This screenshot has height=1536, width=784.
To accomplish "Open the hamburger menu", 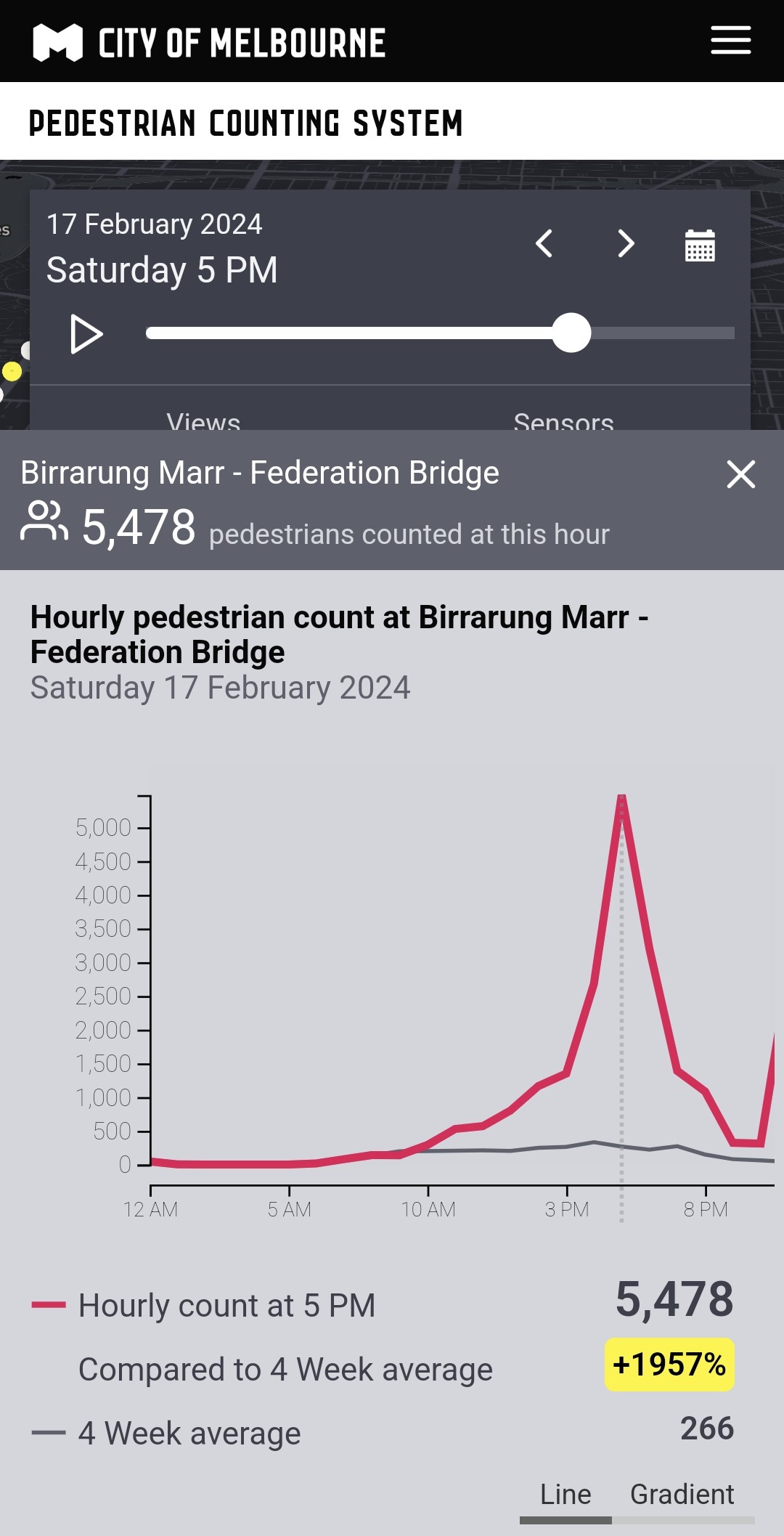I will (730, 40).
